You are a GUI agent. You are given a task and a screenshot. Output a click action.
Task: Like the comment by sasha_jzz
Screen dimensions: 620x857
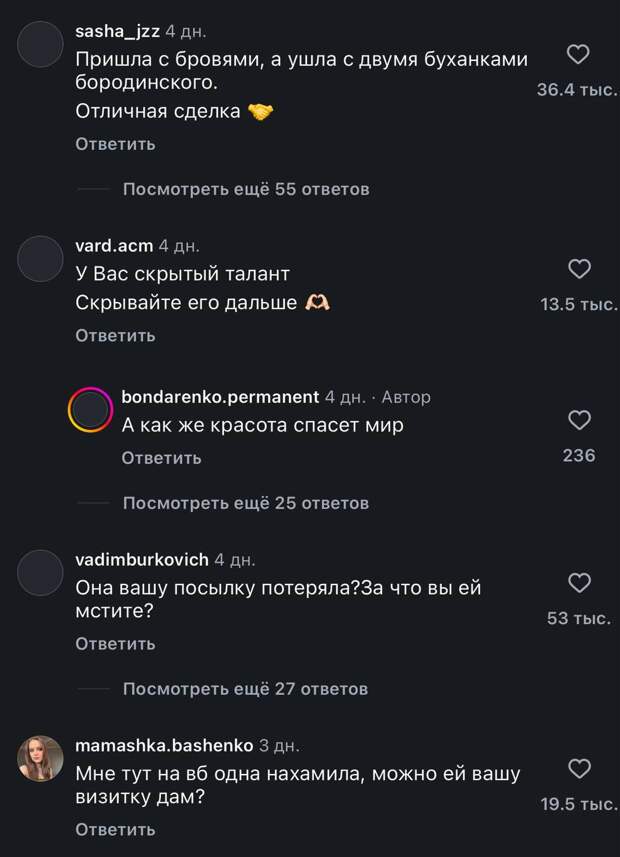pyautogui.click(x=578, y=55)
